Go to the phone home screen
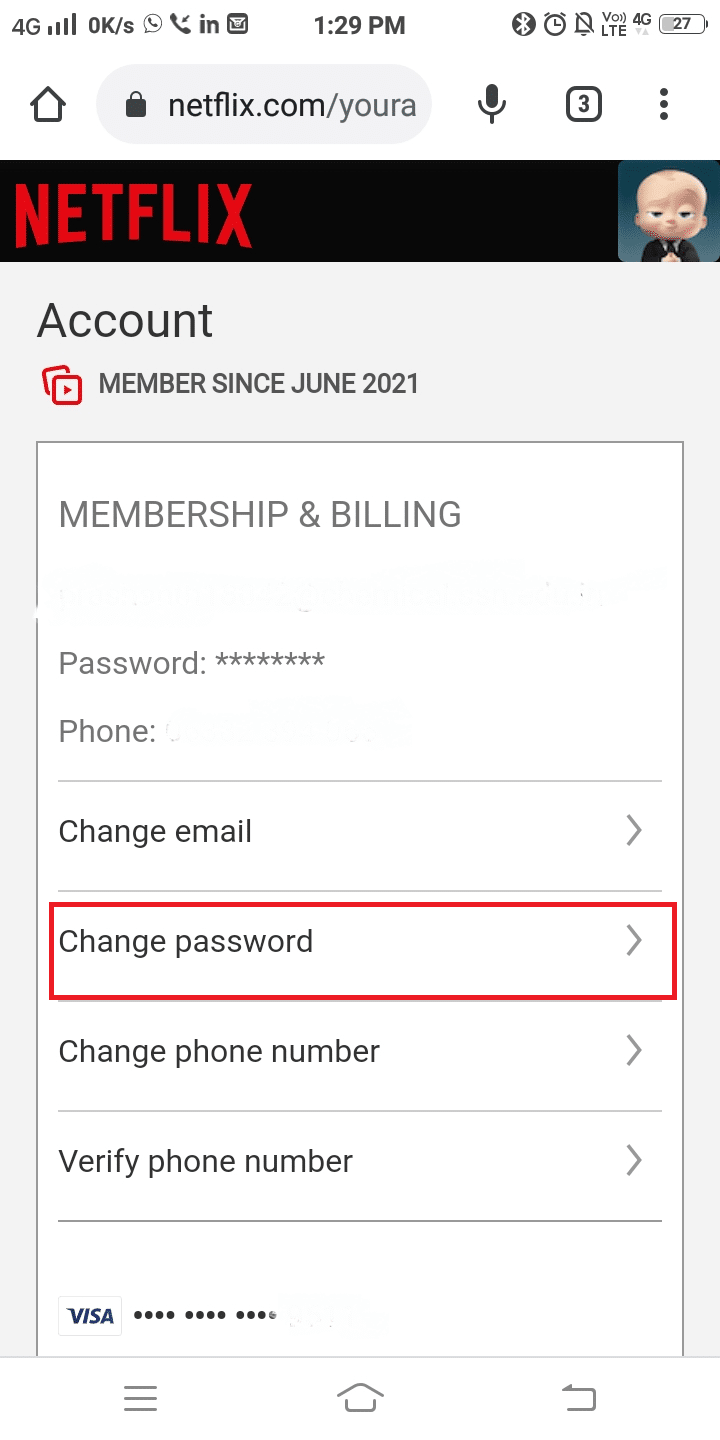This screenshot has width=720, height=1440. (360, 1398)
